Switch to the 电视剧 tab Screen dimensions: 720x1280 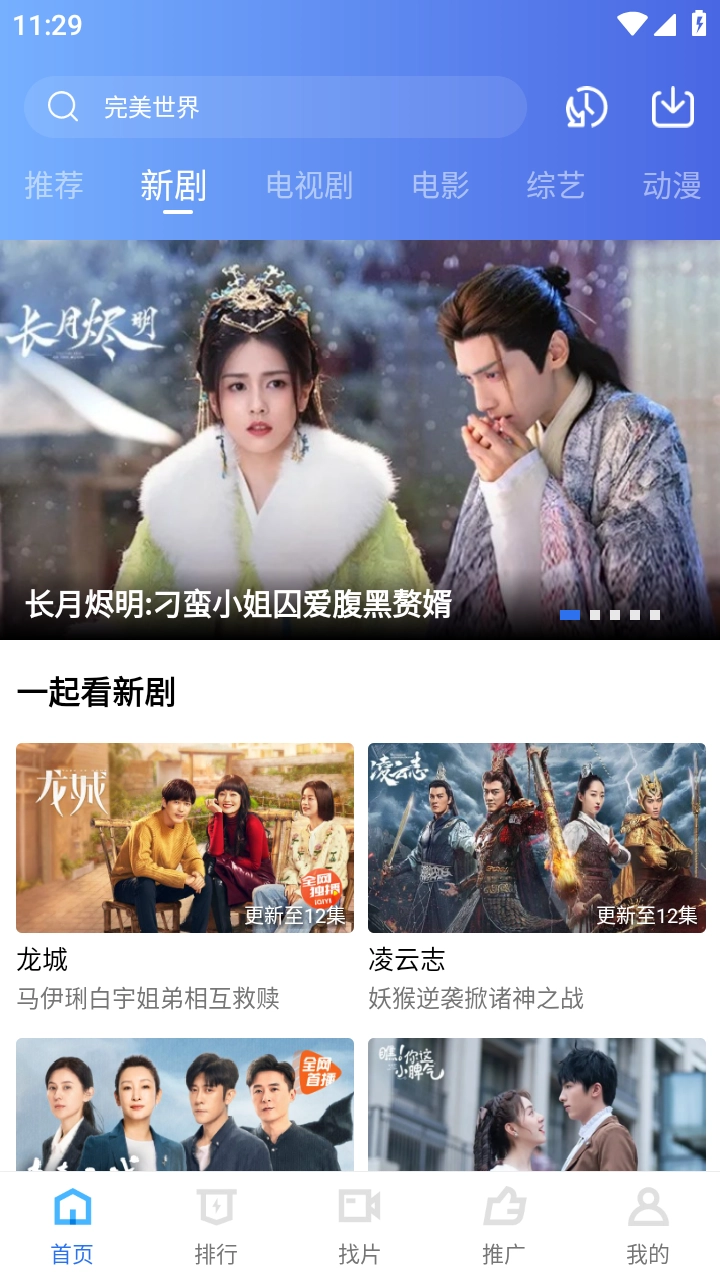tap(310, 186)
